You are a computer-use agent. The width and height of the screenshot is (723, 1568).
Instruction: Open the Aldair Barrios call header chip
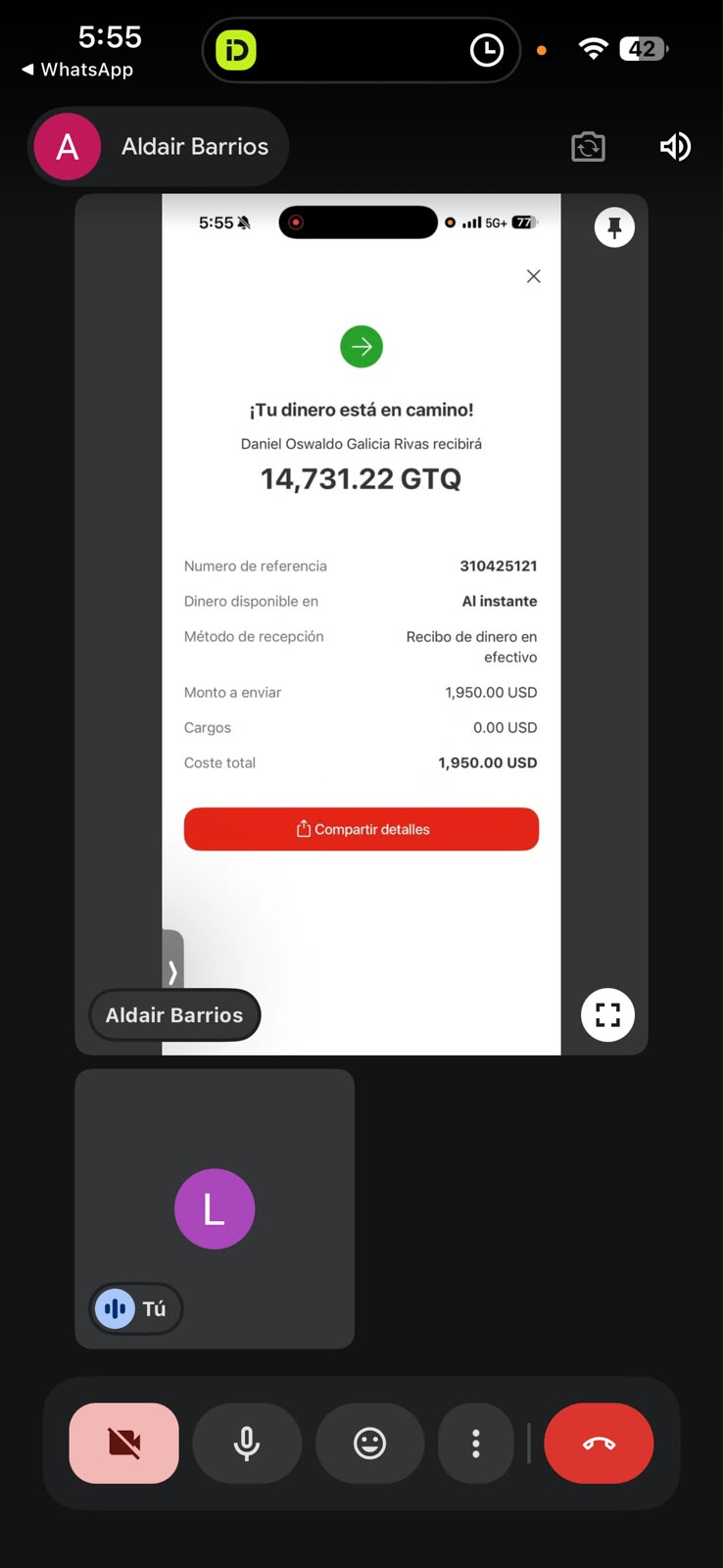[158, 147]
